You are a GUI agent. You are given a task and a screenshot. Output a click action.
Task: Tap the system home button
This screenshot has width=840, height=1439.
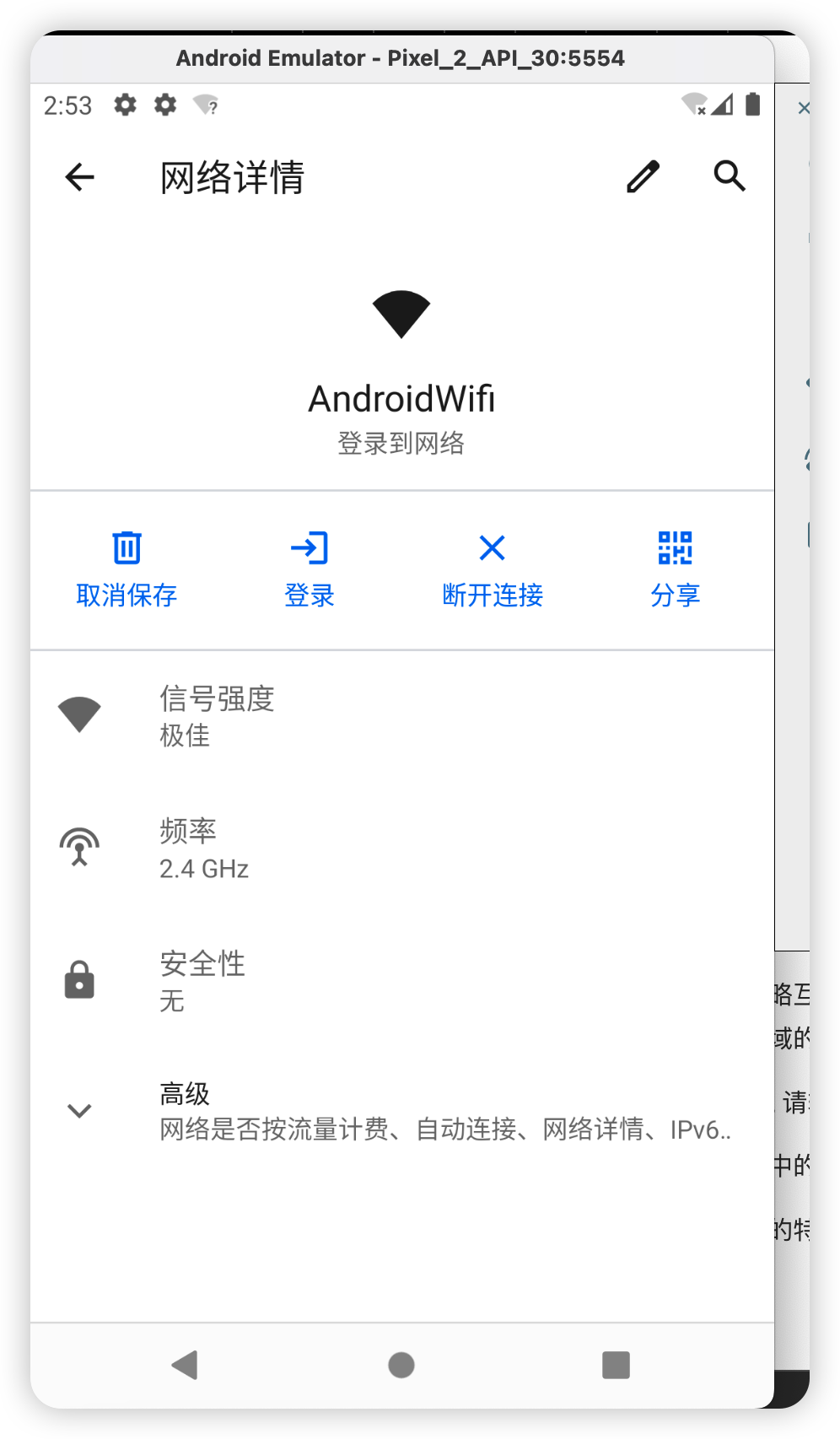(x=401, y=1365)
